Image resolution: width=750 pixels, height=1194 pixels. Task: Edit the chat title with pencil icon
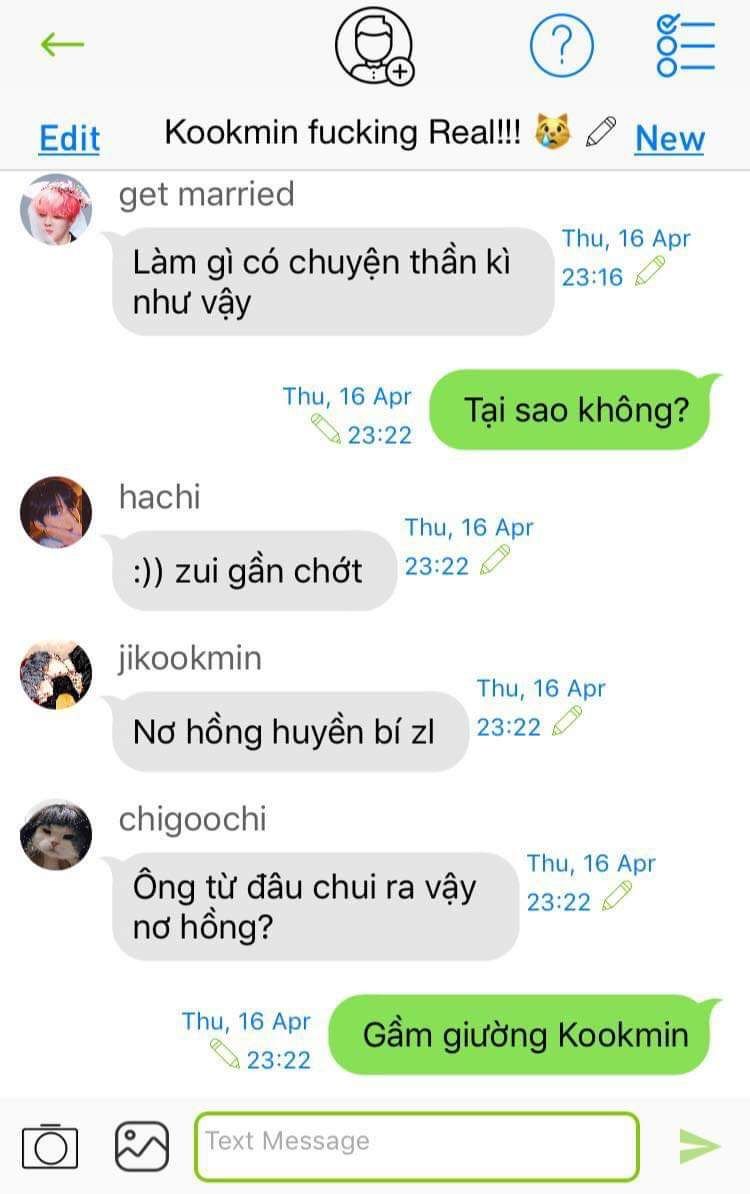[x=600, y=132]
